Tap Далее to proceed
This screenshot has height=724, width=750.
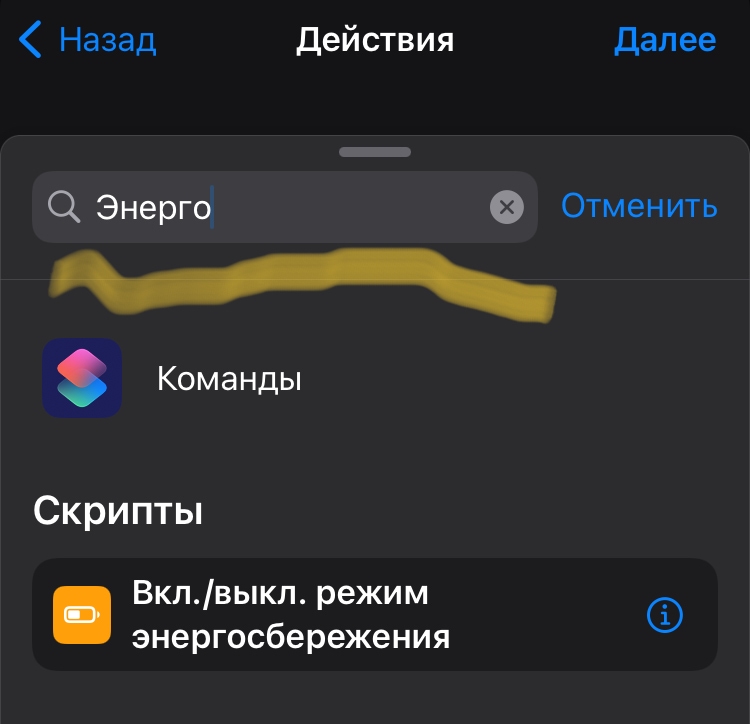coord(665,40)
